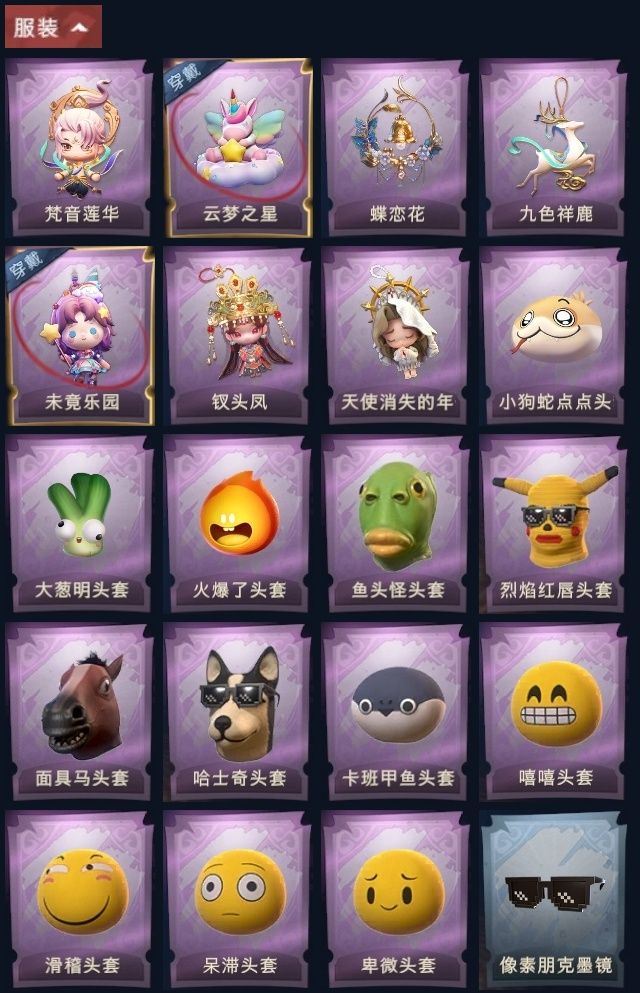Select the 九色祥鹿 deer item
Image resolution: width=640 pixels, height=993 pixels.
click(555, 148)
